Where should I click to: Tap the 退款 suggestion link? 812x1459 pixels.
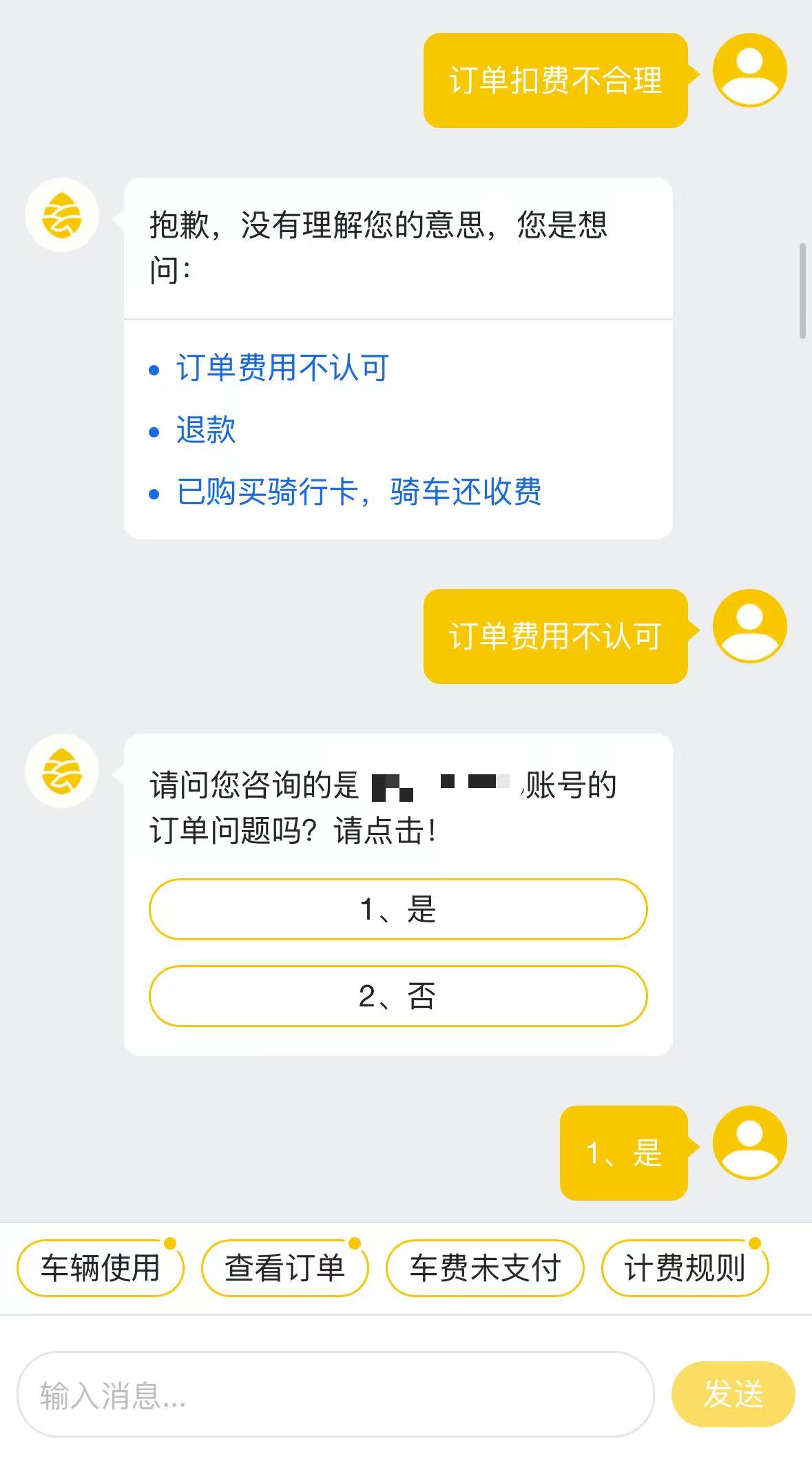(x=206, y=431)
